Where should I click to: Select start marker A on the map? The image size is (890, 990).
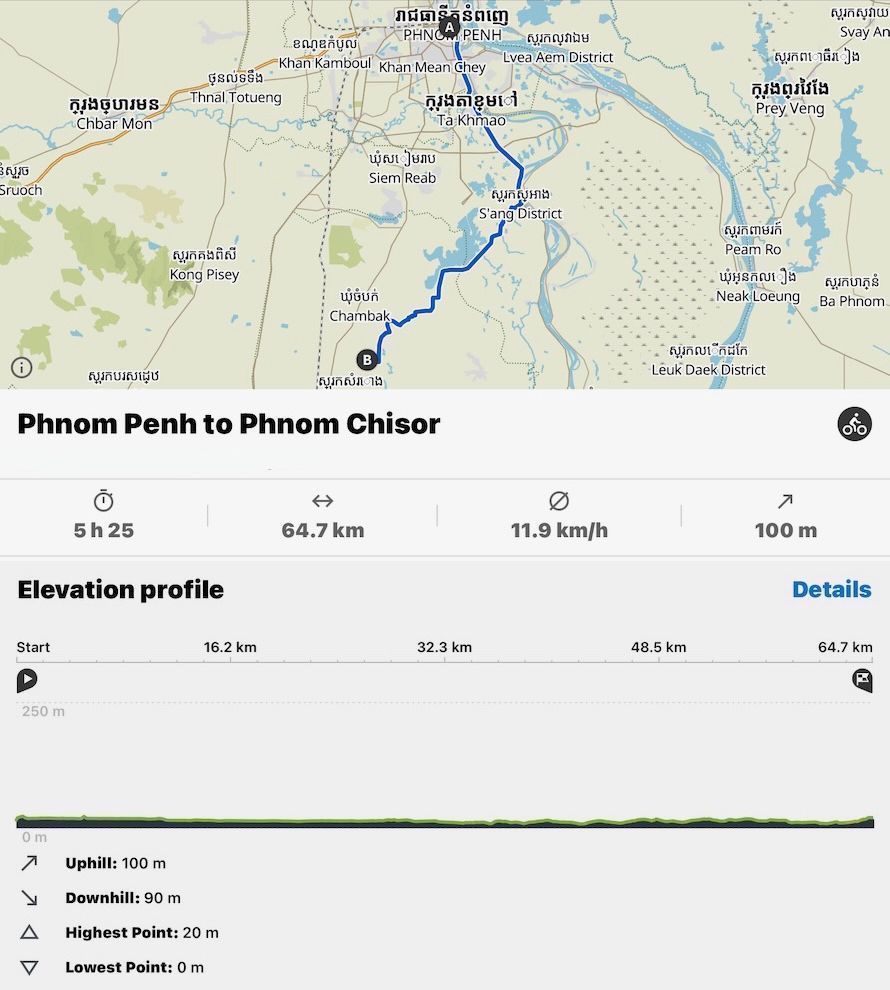pyautogui.click(x=449, y=28)
